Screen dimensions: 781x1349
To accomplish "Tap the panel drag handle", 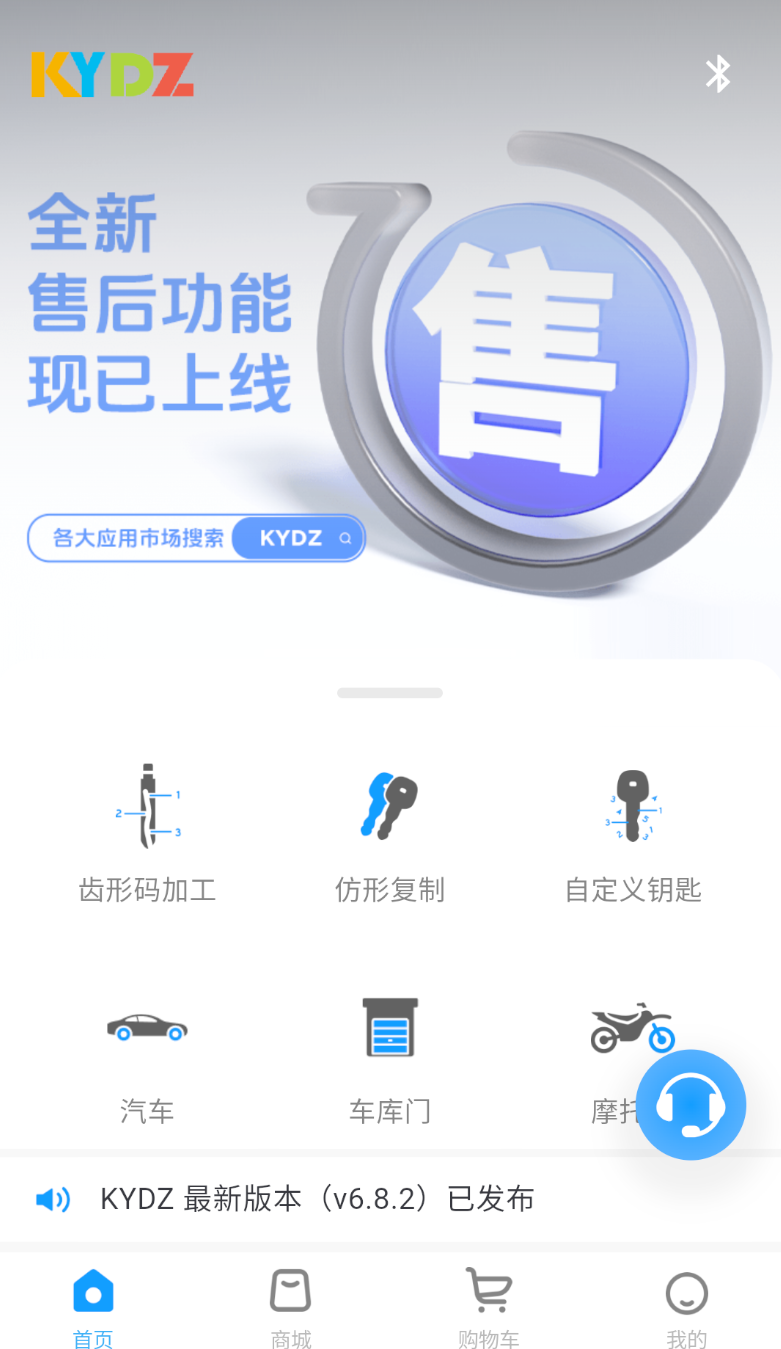I will [390, 693].
